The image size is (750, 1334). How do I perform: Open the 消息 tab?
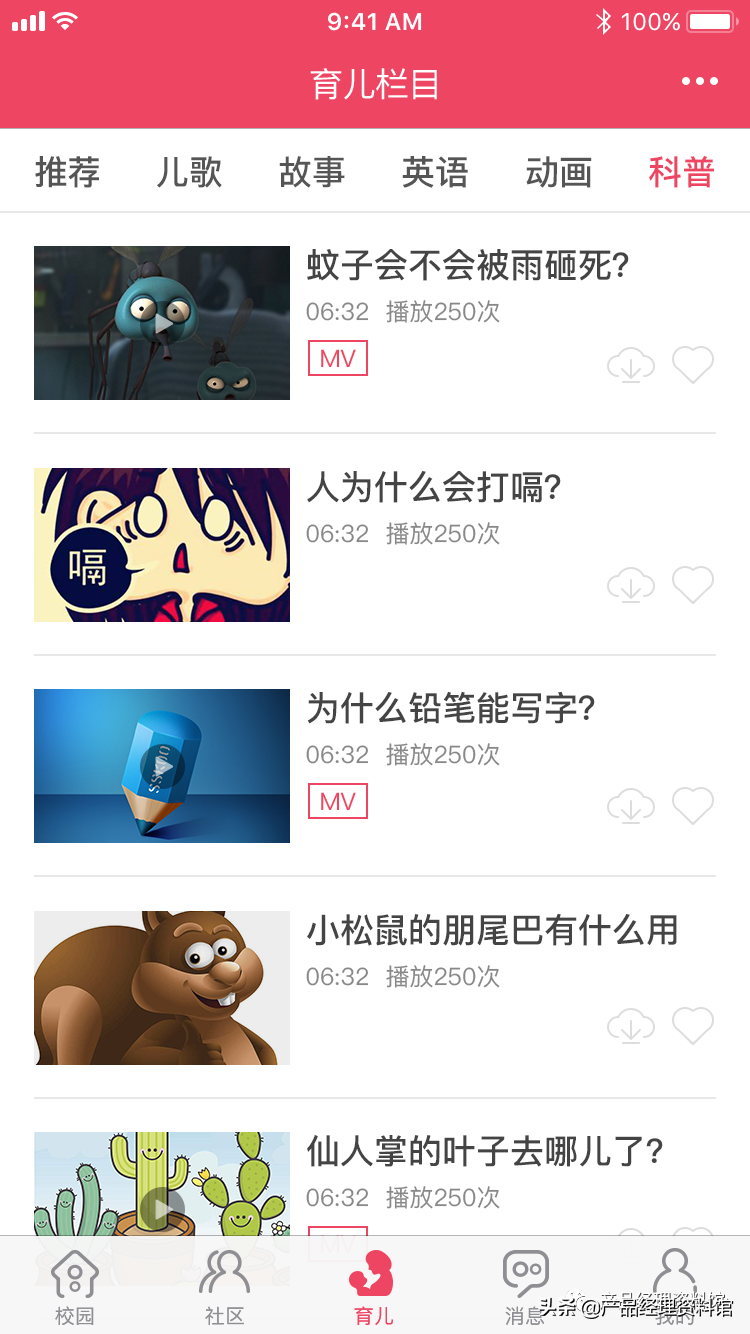pyautogui.click(x=525, y=1286)
